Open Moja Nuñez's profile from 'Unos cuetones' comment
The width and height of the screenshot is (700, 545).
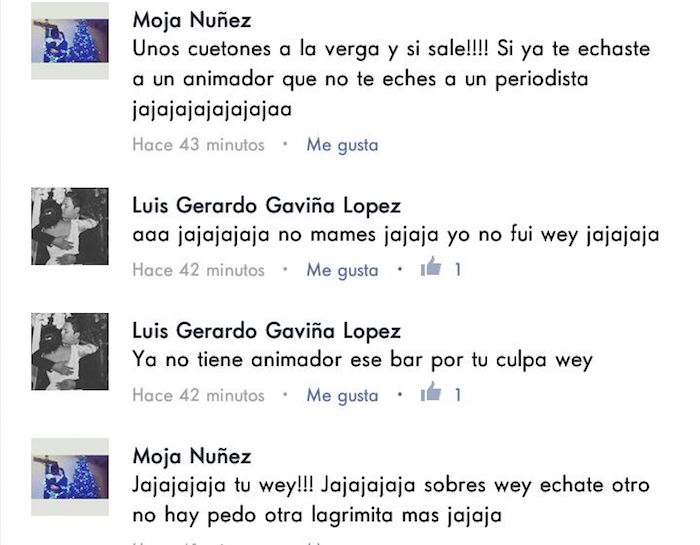pyautogui.click(x=192, y=20)
